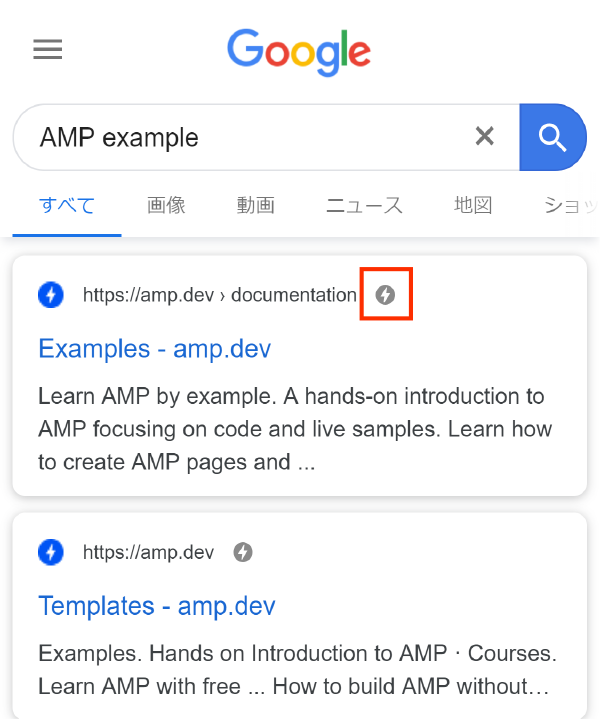Go to the Google logo homepage
The image size is (600, 719).
[298, 50]
